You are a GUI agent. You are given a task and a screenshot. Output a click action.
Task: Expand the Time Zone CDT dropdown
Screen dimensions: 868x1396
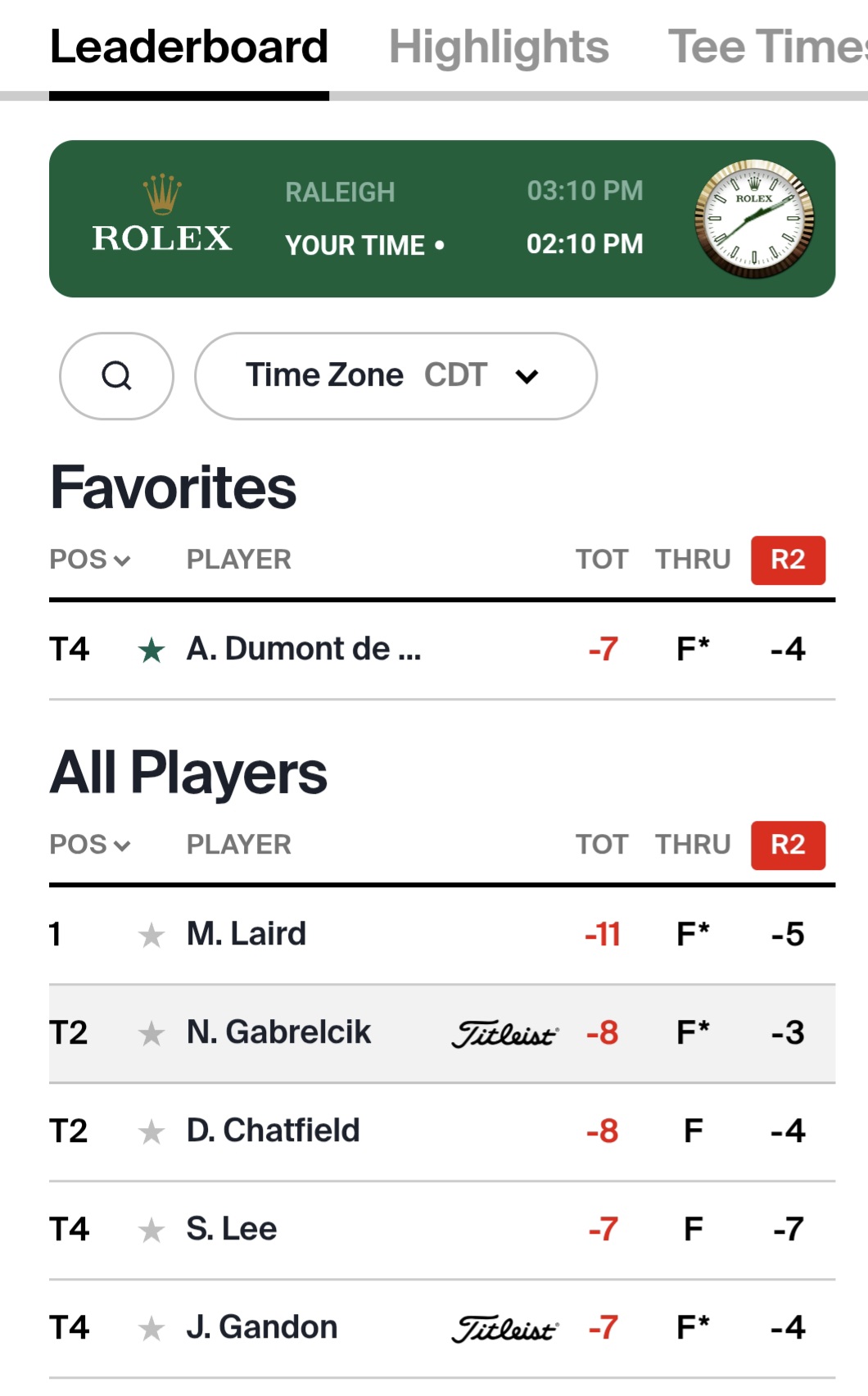(396, 376)
